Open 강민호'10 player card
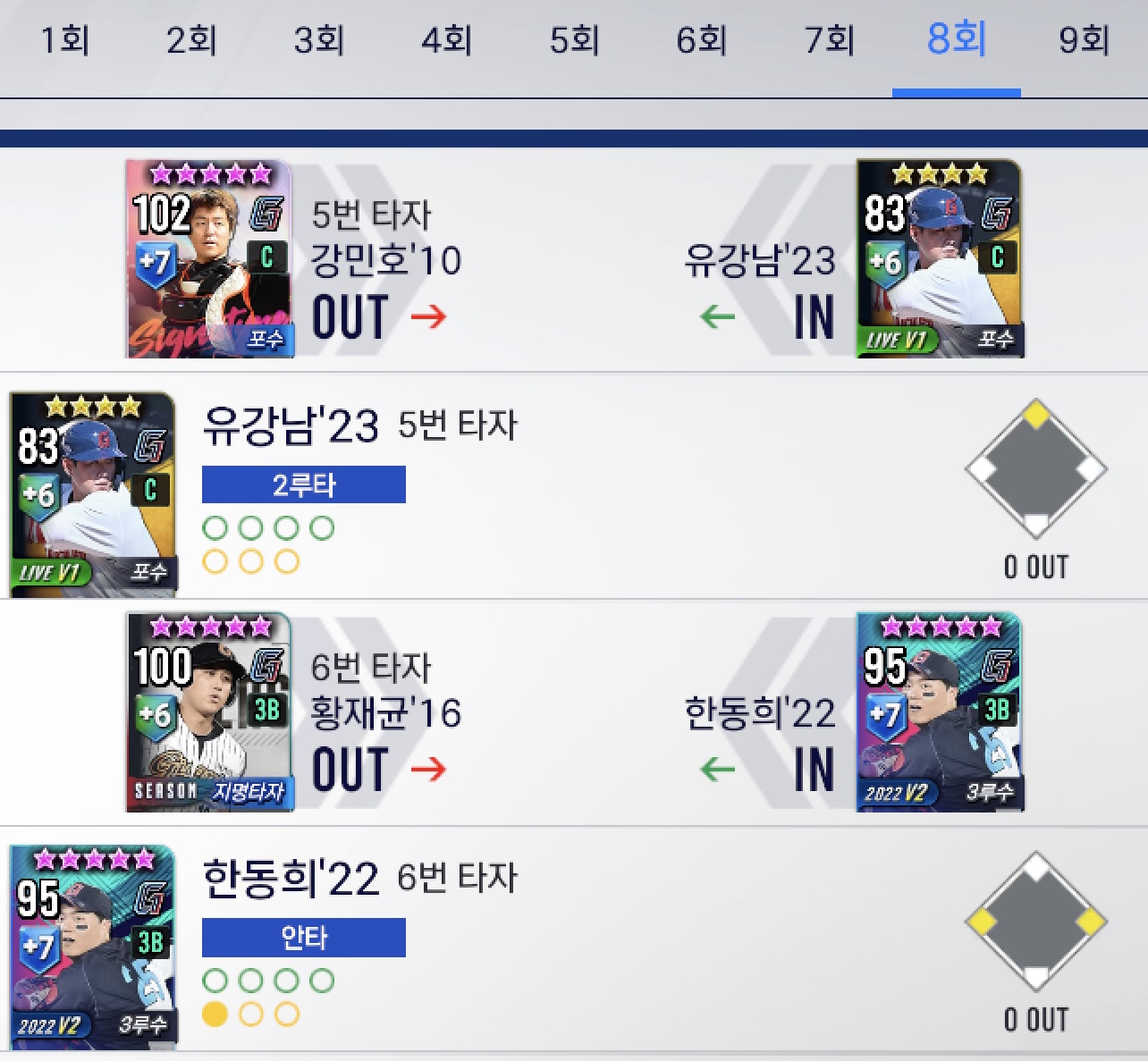This screenshot has width=1148, height=1061. pyautogui.click(x=209, y=259)
